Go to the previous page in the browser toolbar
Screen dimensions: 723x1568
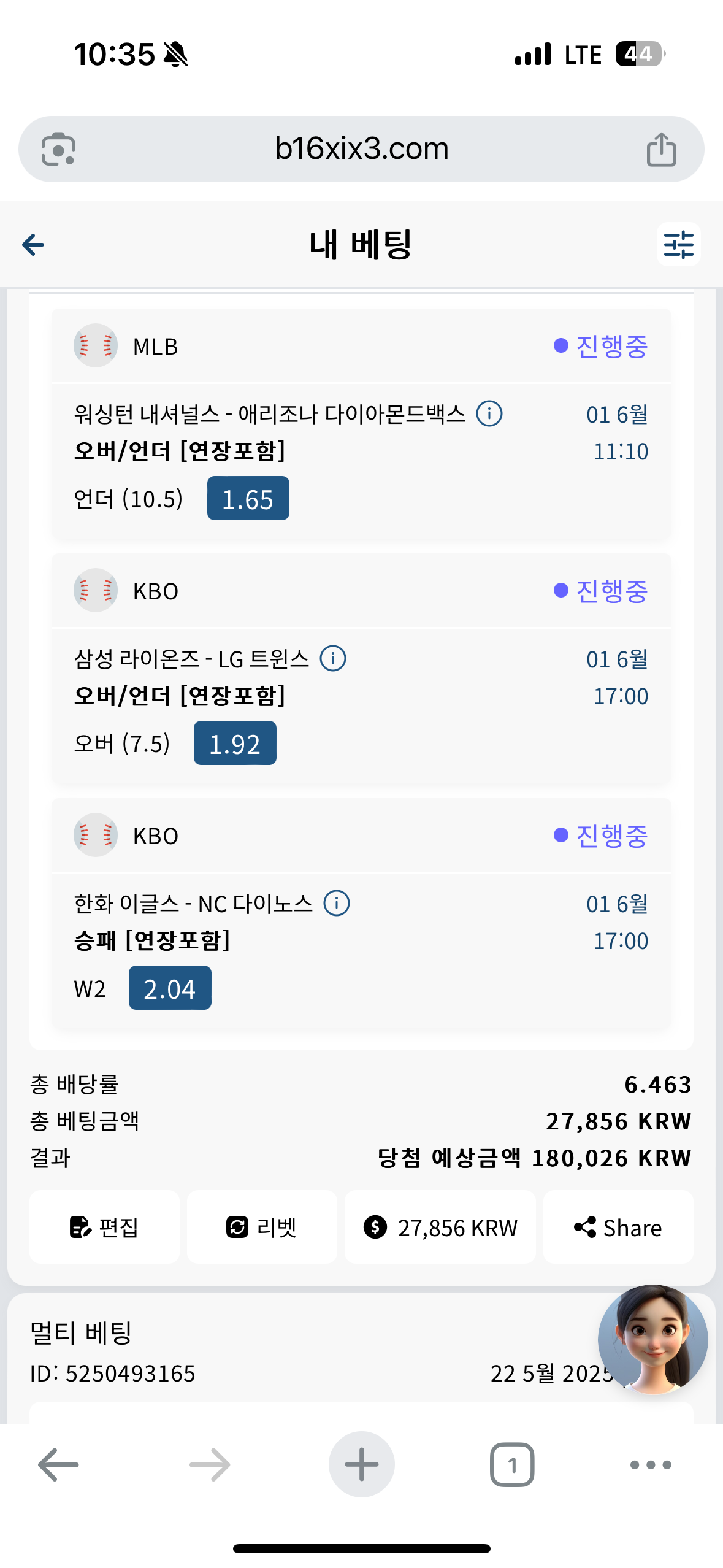(58, 1464)
